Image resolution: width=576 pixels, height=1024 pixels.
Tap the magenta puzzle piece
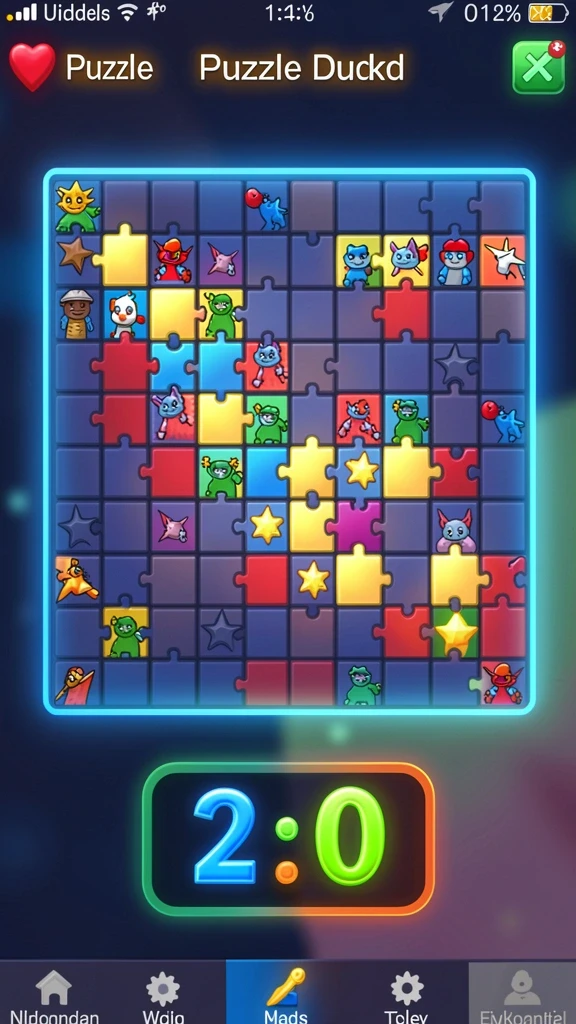(x=358, y=524)
